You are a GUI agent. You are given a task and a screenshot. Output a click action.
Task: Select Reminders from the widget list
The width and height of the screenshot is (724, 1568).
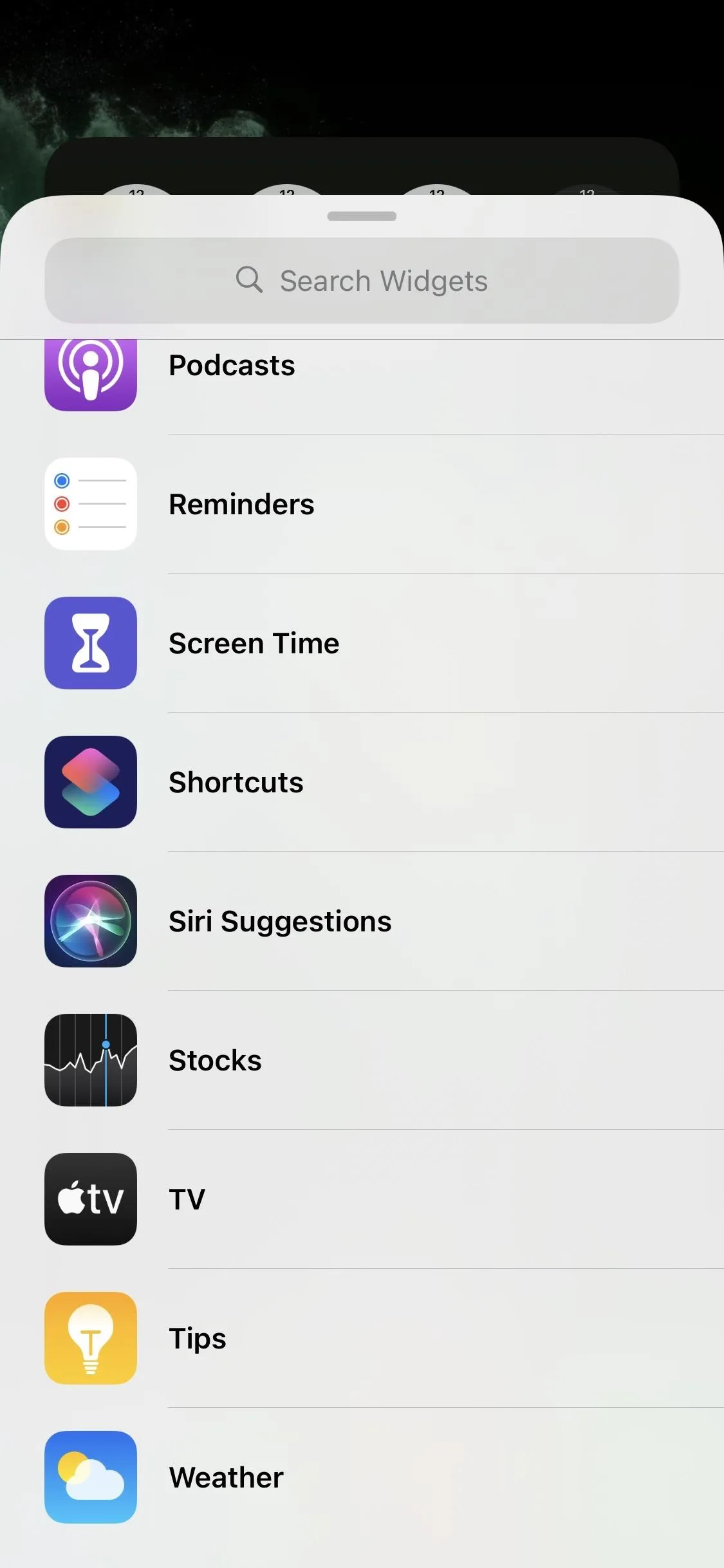click(x=362, y=504)
